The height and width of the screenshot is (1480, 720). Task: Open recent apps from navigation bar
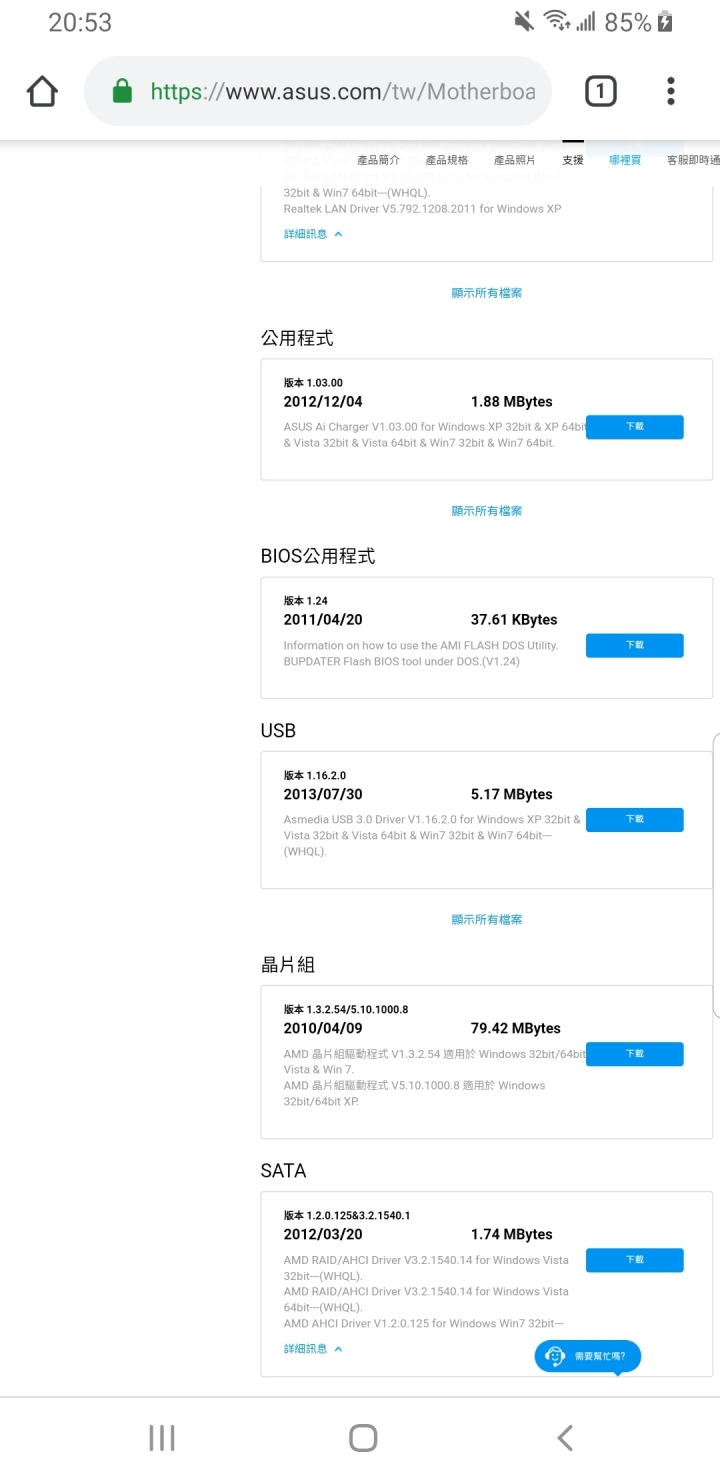[x=161, y=1438]
